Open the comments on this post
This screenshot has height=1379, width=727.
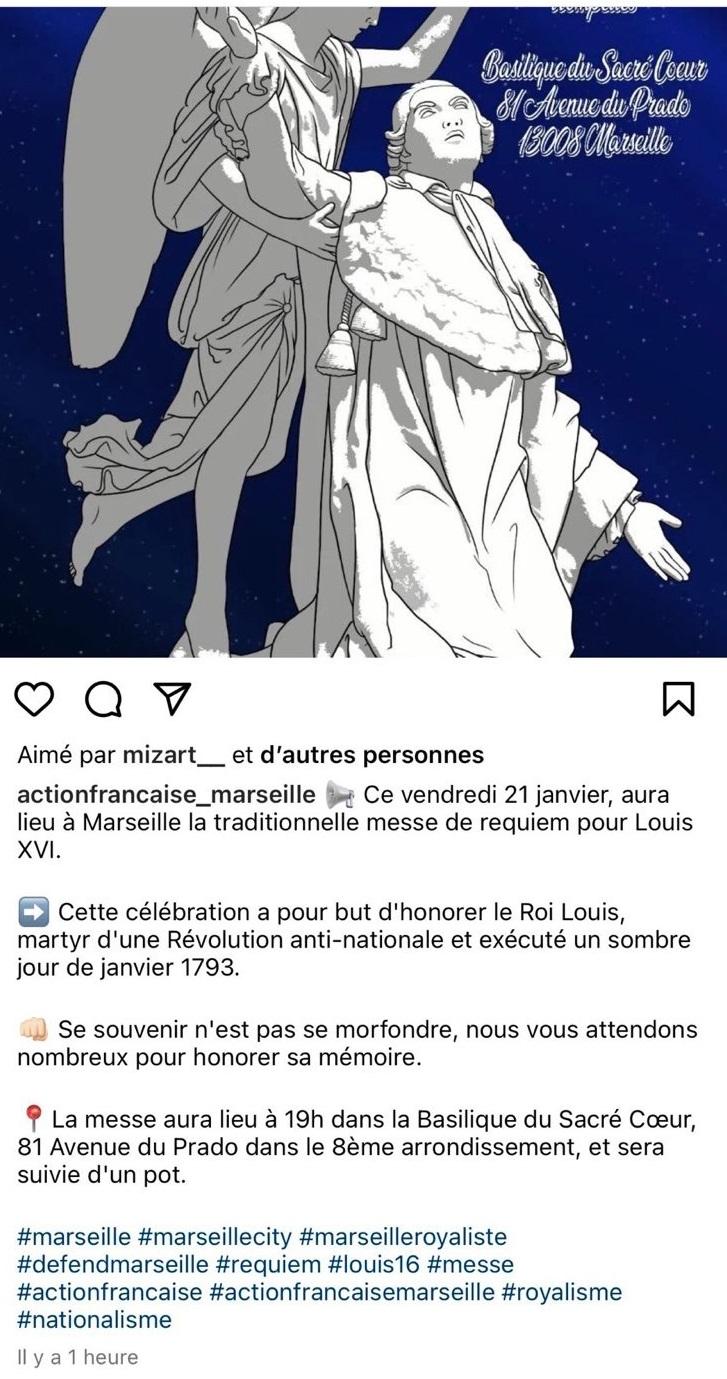point(102,701)
